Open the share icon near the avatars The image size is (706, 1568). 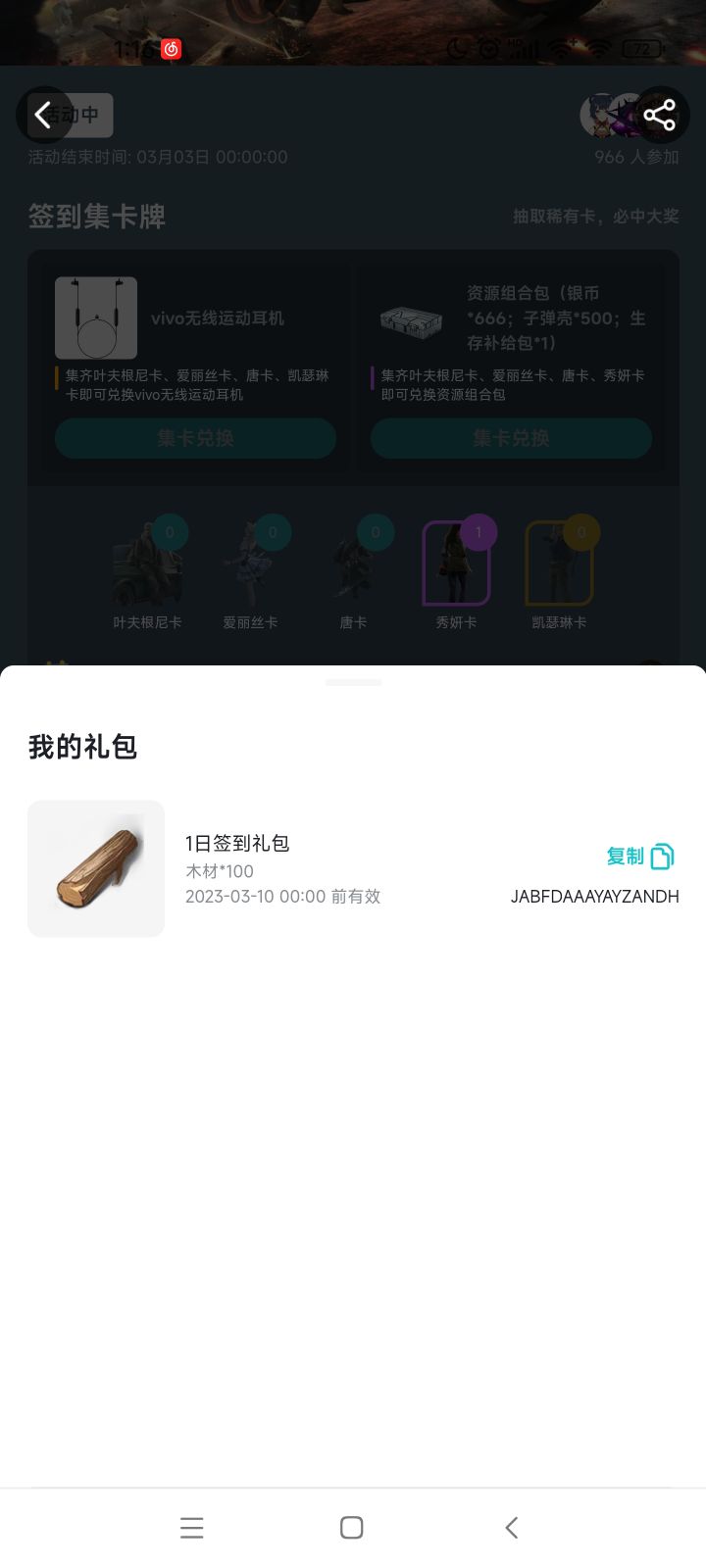[x=660, y=115]
